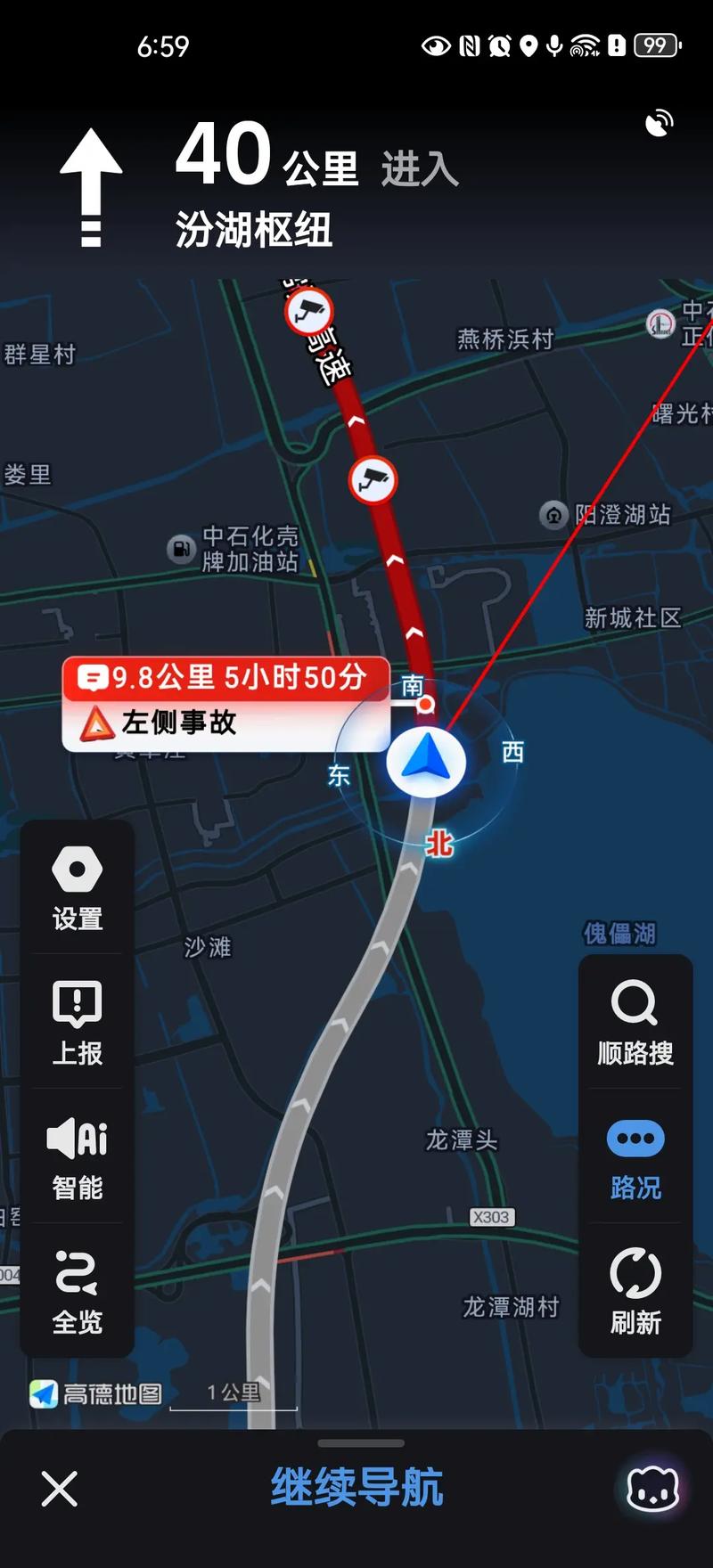Tap the blue current location arrow
This screenshot has width=713, height=1568.
click(x=425, y=762)
